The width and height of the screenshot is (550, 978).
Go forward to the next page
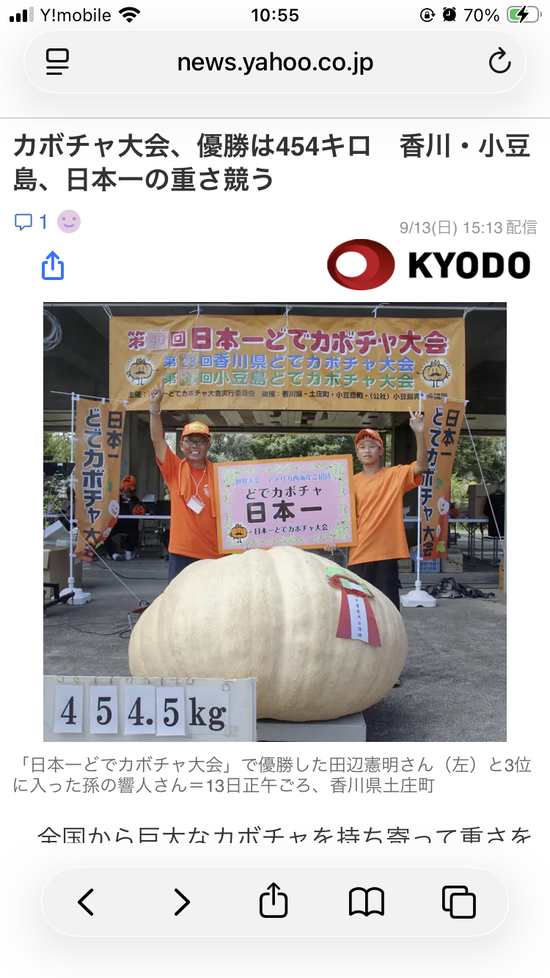click(181, 902)
